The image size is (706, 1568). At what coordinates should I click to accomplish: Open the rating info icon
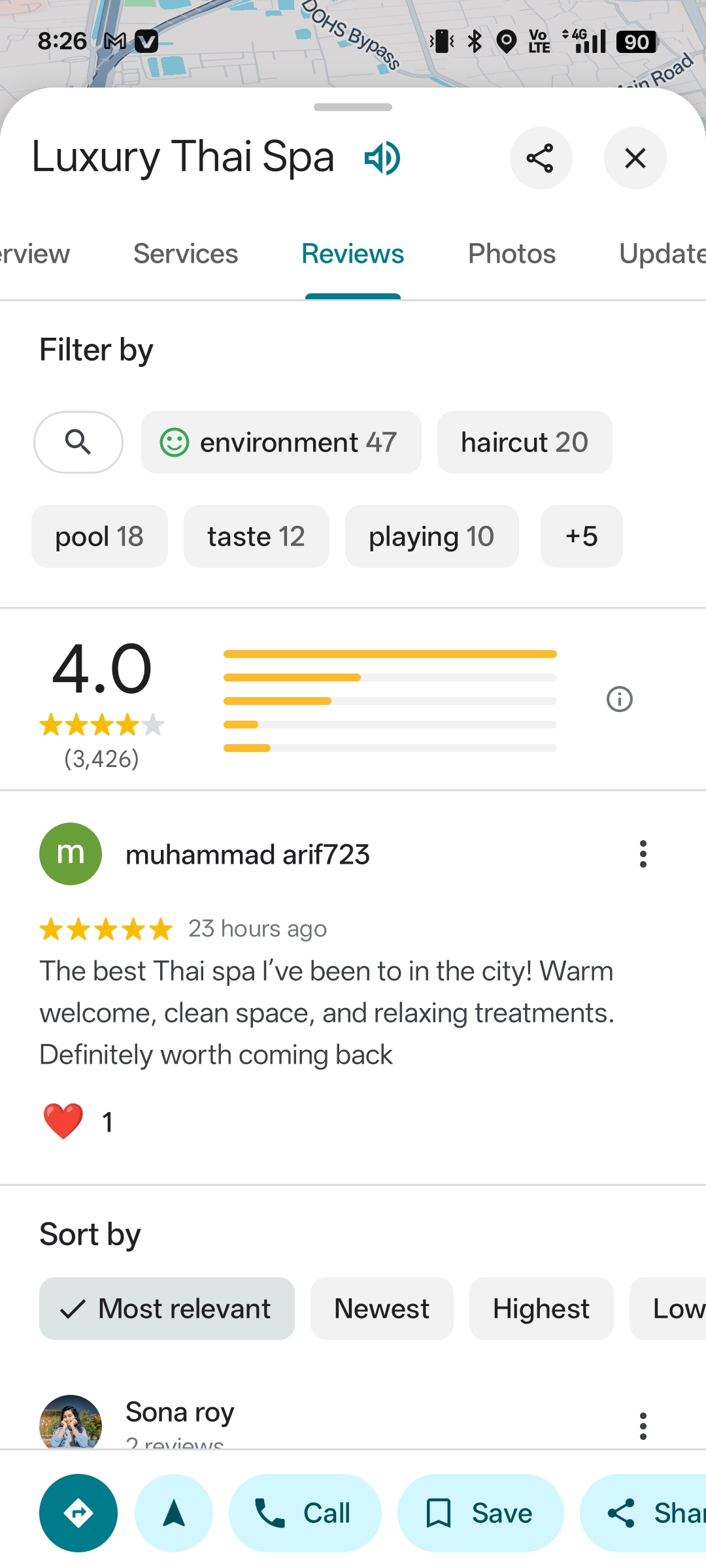click(619, 699)
